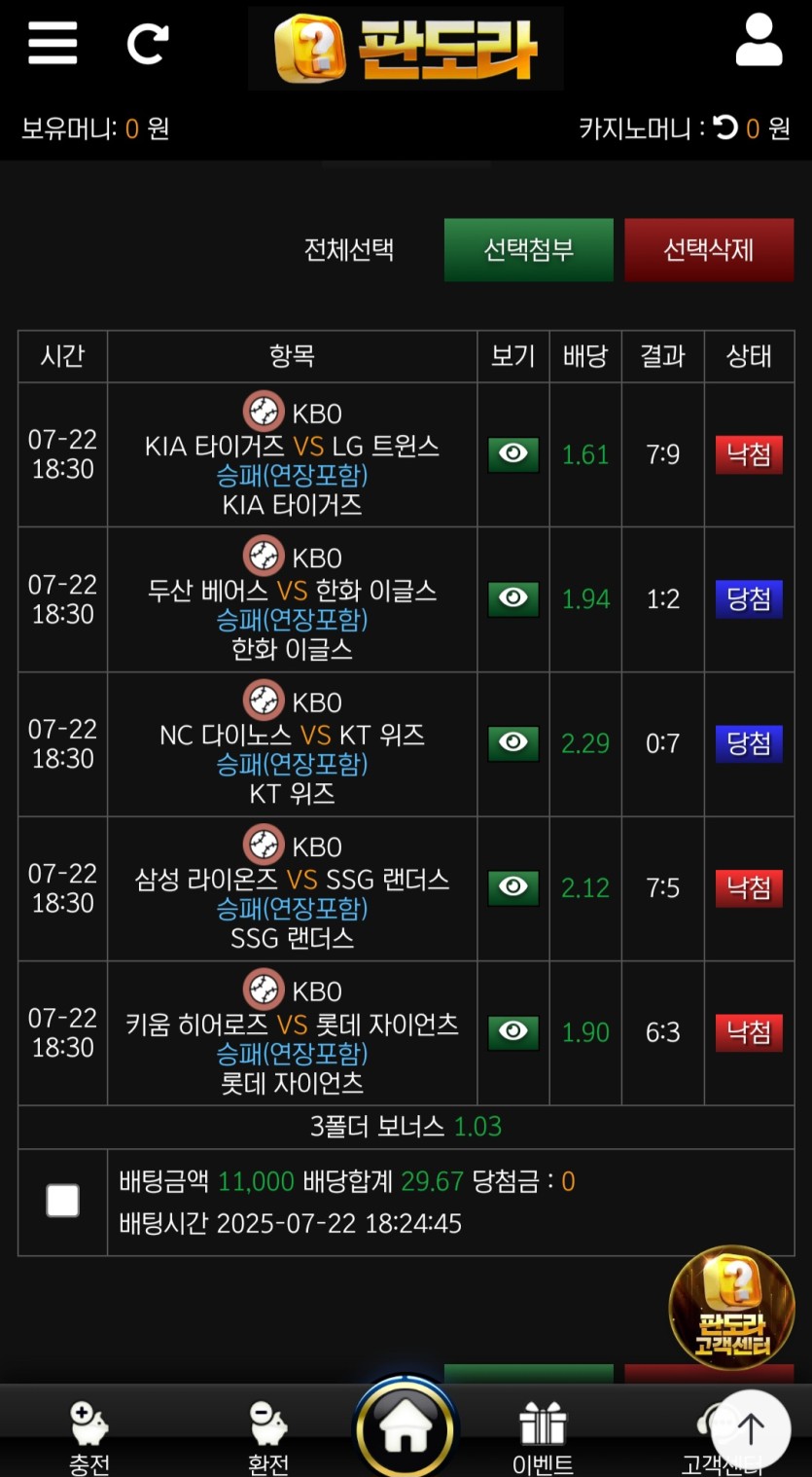Image resolution: width=812 pixels, height=1477 pixels.
Task: View details of KIA 타이거즈 vs LG 트윈스
Action: pyautogui.click(x=512, y=454)
